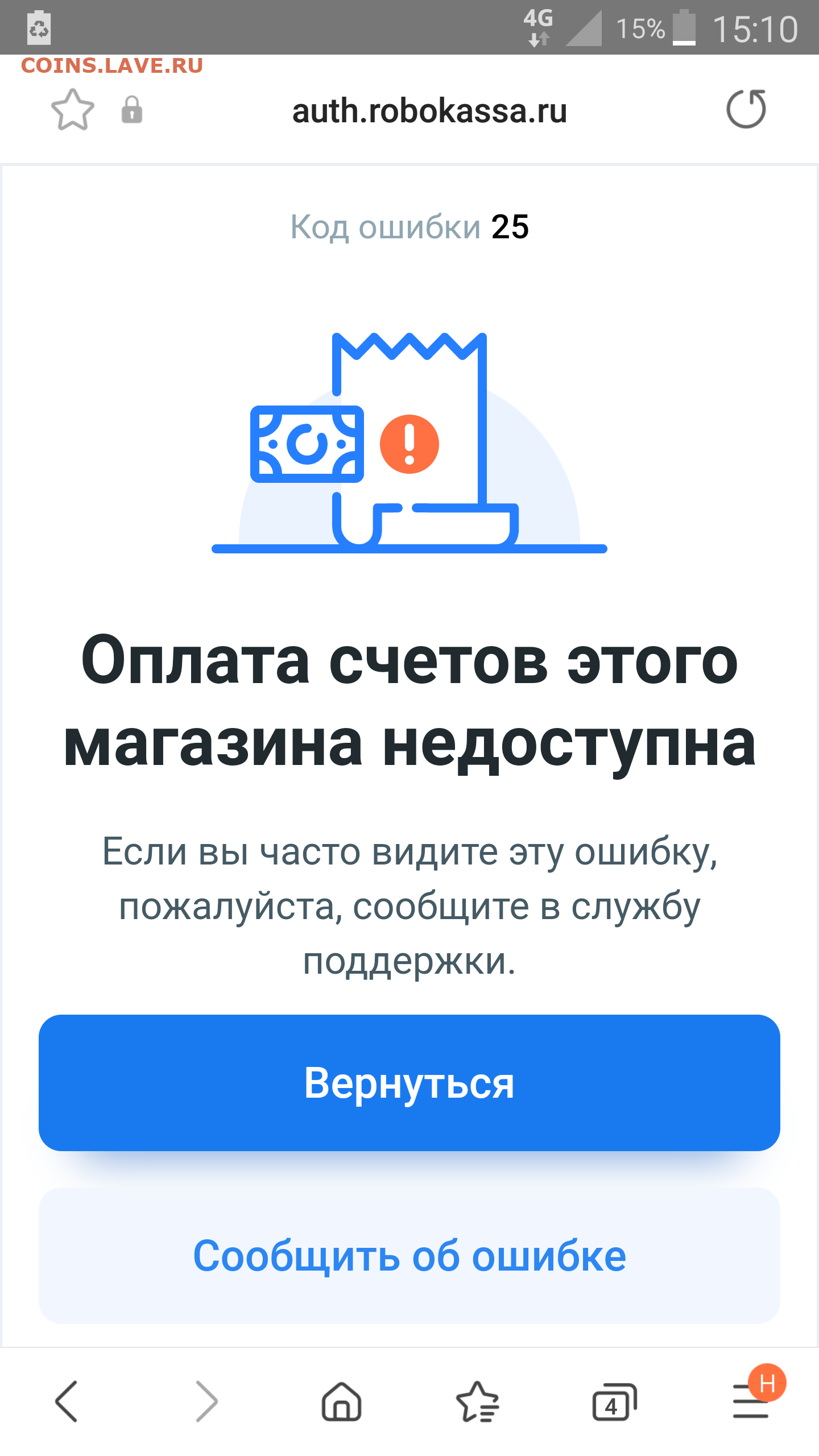
Task: Tap the Вернуться button
Action: 409,1082
